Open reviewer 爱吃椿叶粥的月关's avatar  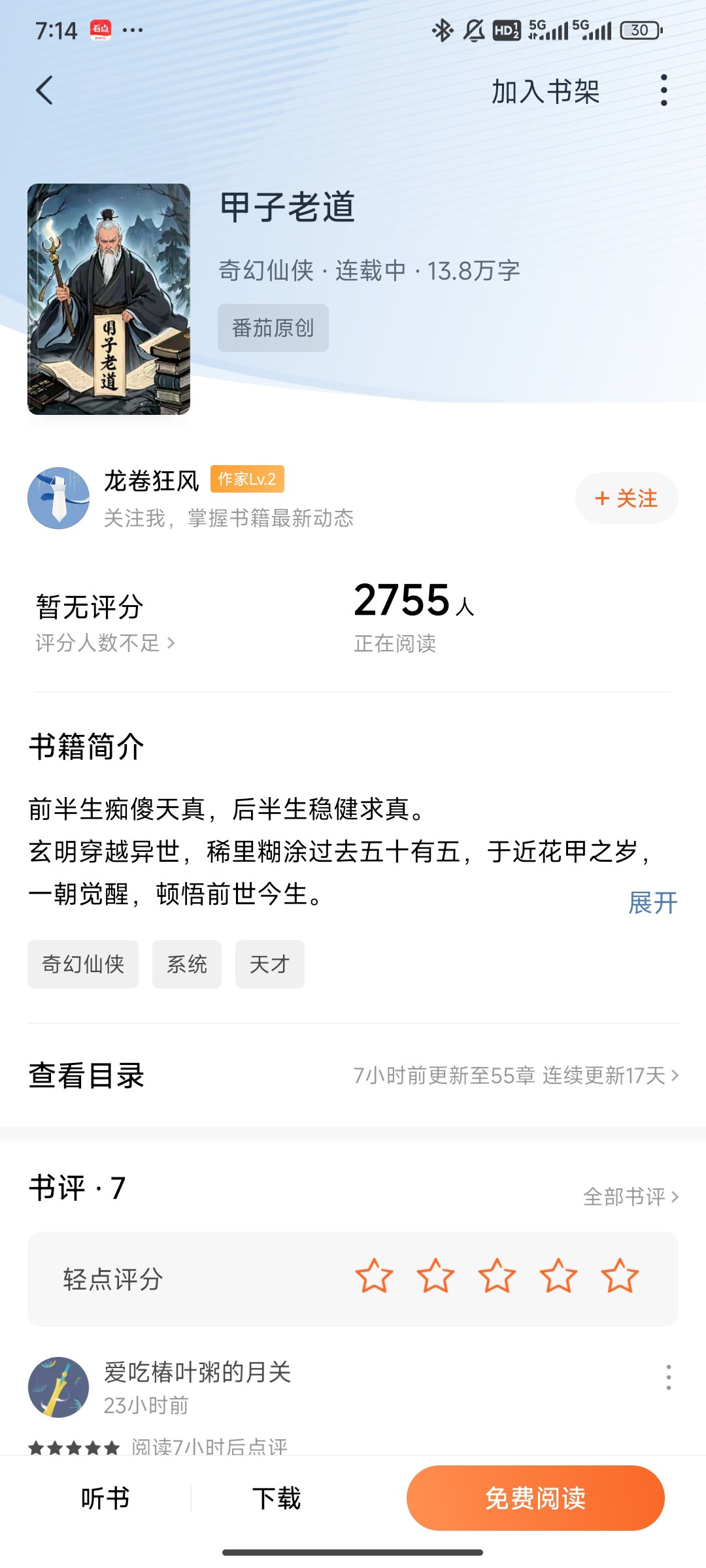pos(58,1387)
